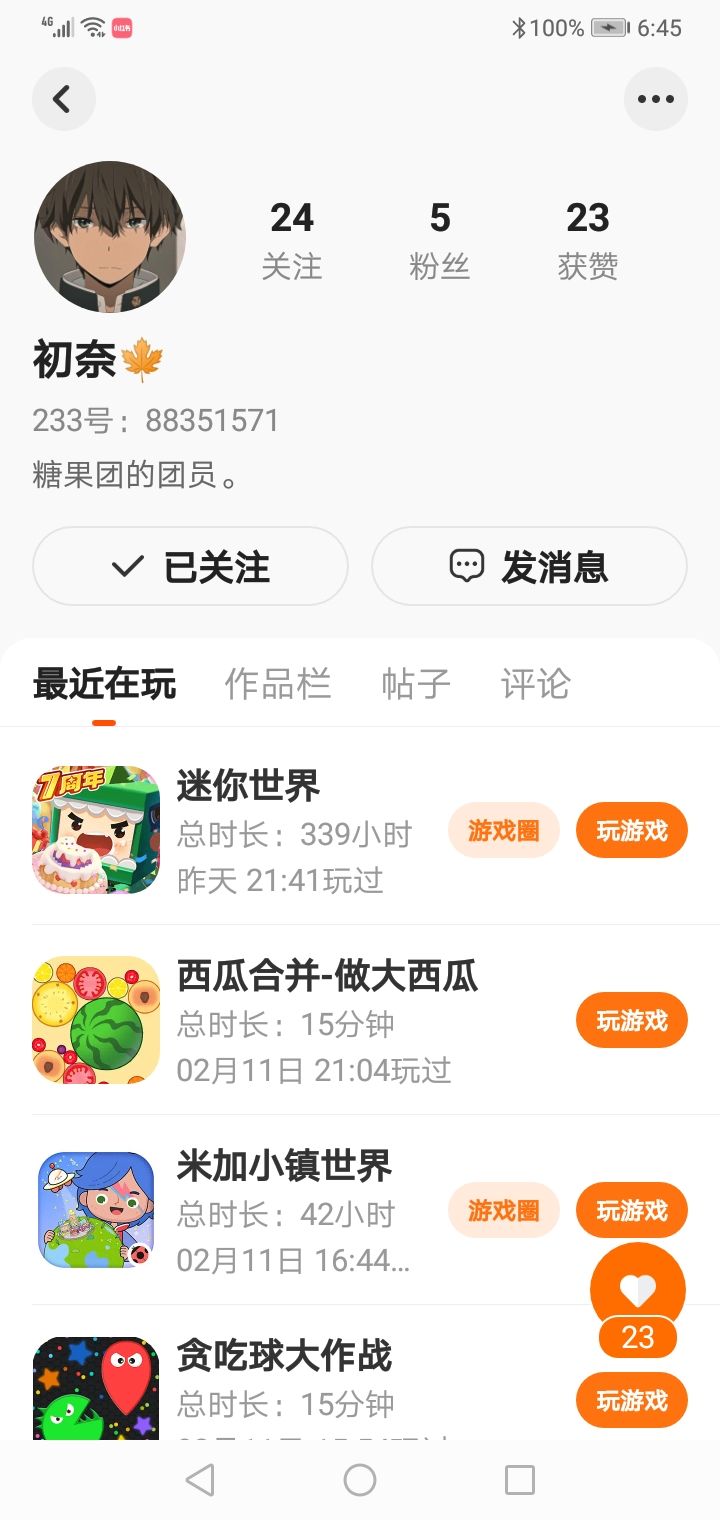Screen dimensions: 720x1520
Task: Open the three-dot overflow menu
Action: click(655, 99)
